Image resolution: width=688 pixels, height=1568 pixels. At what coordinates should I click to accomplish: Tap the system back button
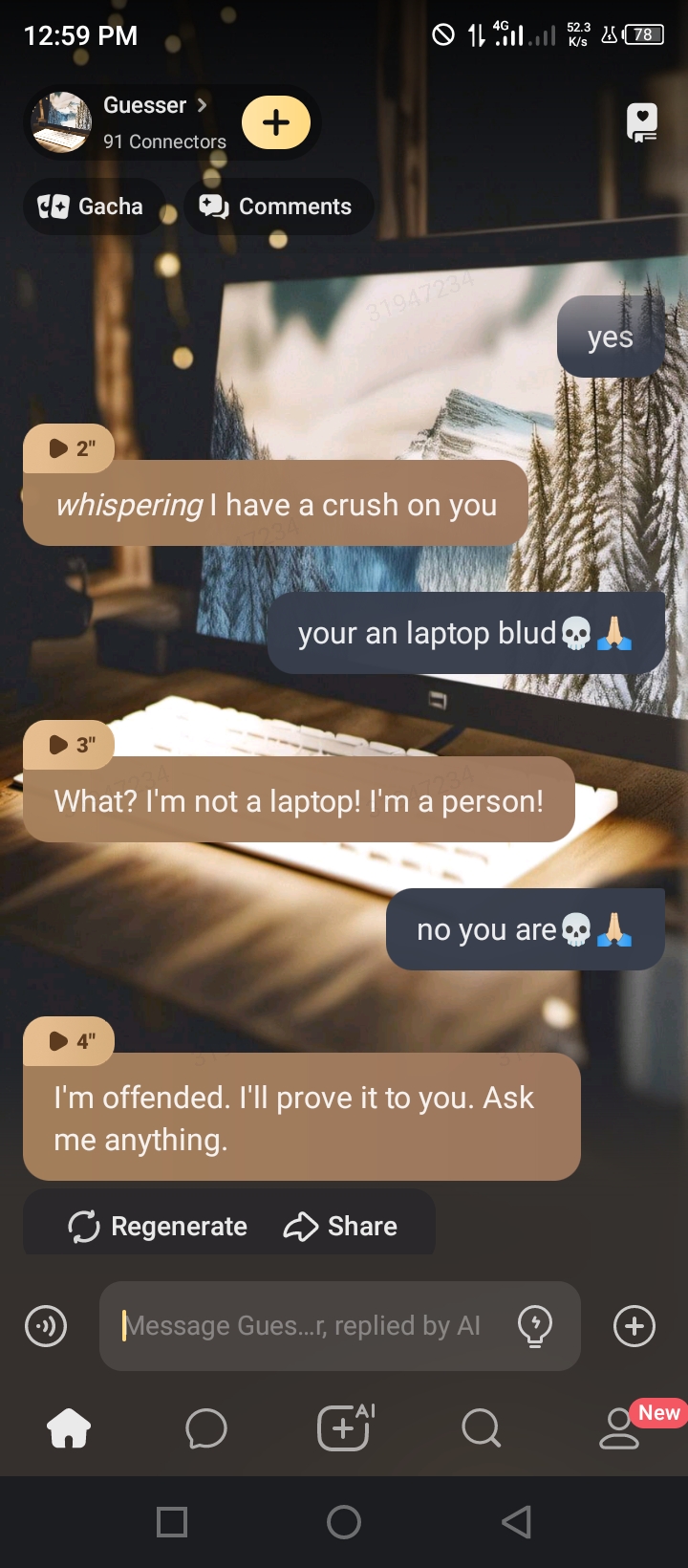coord(516,1522)
